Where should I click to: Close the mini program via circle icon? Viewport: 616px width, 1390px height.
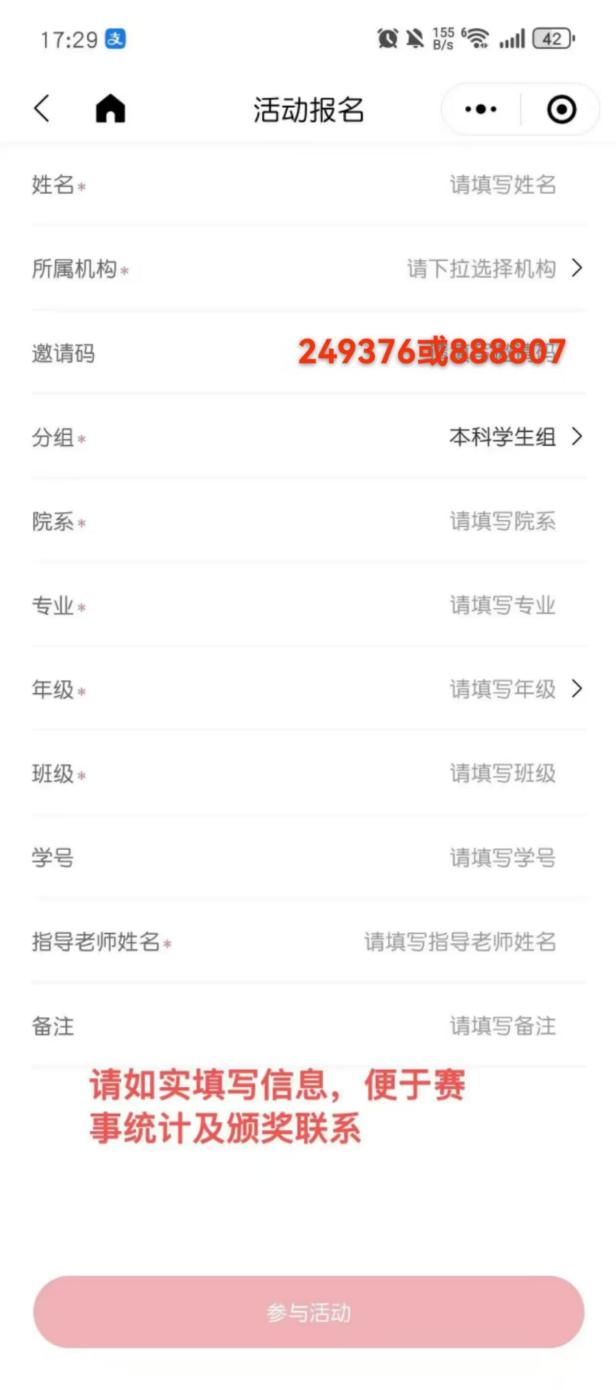point(562,110)
